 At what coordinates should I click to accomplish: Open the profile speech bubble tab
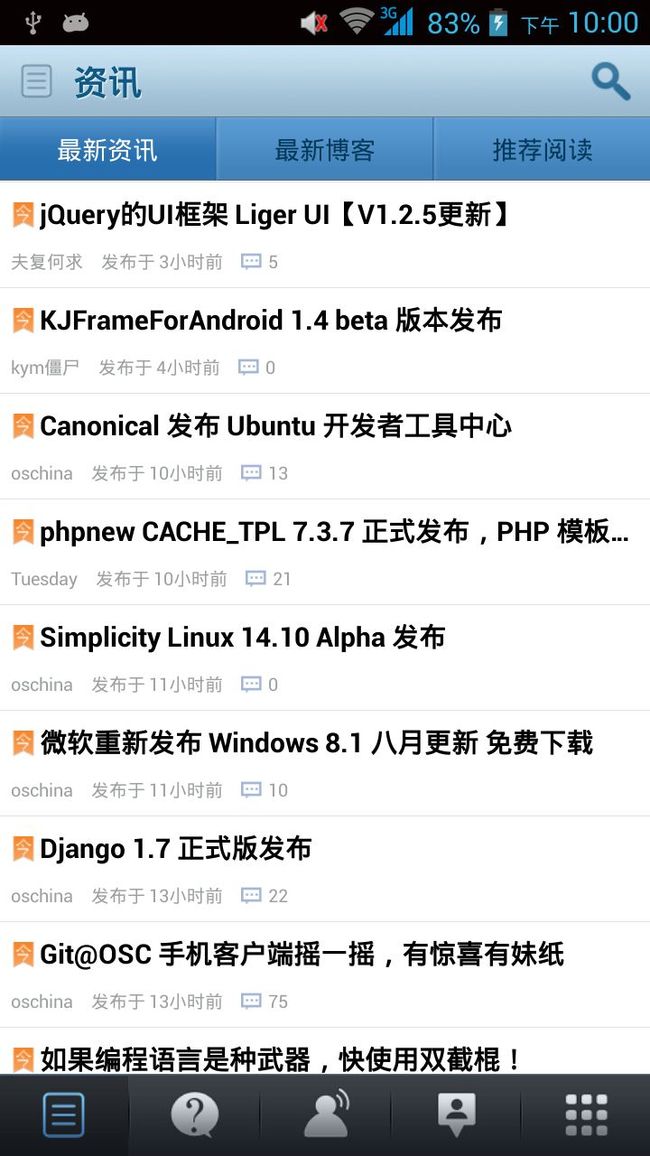click(x=455, y=1115)
